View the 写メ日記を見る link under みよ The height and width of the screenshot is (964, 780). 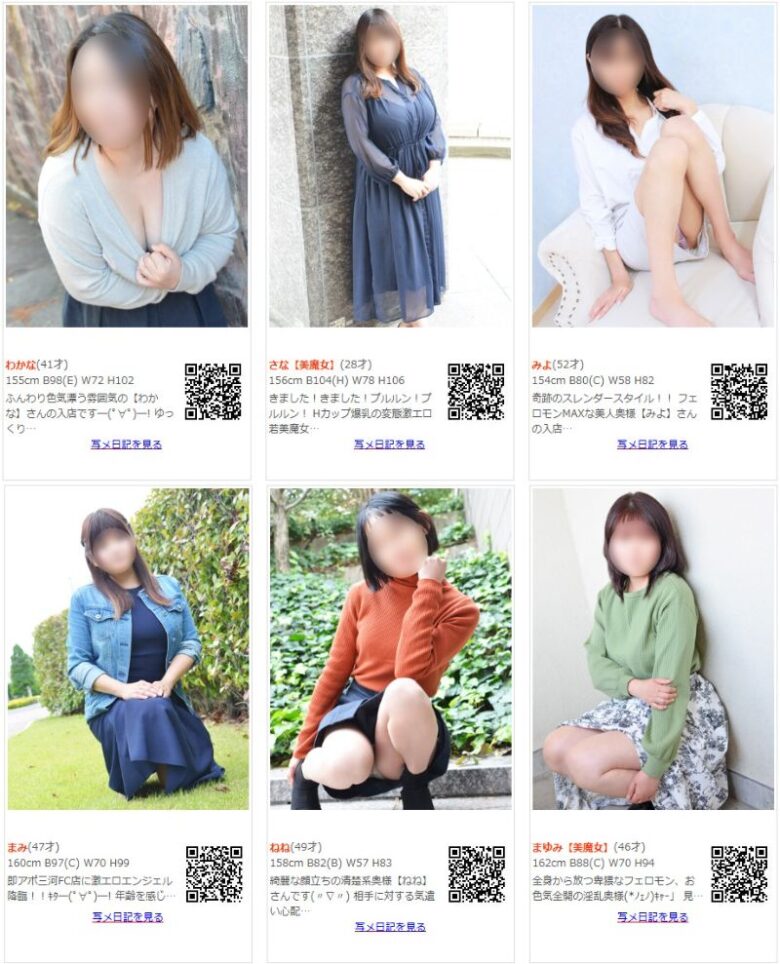(x=652, y=444)
